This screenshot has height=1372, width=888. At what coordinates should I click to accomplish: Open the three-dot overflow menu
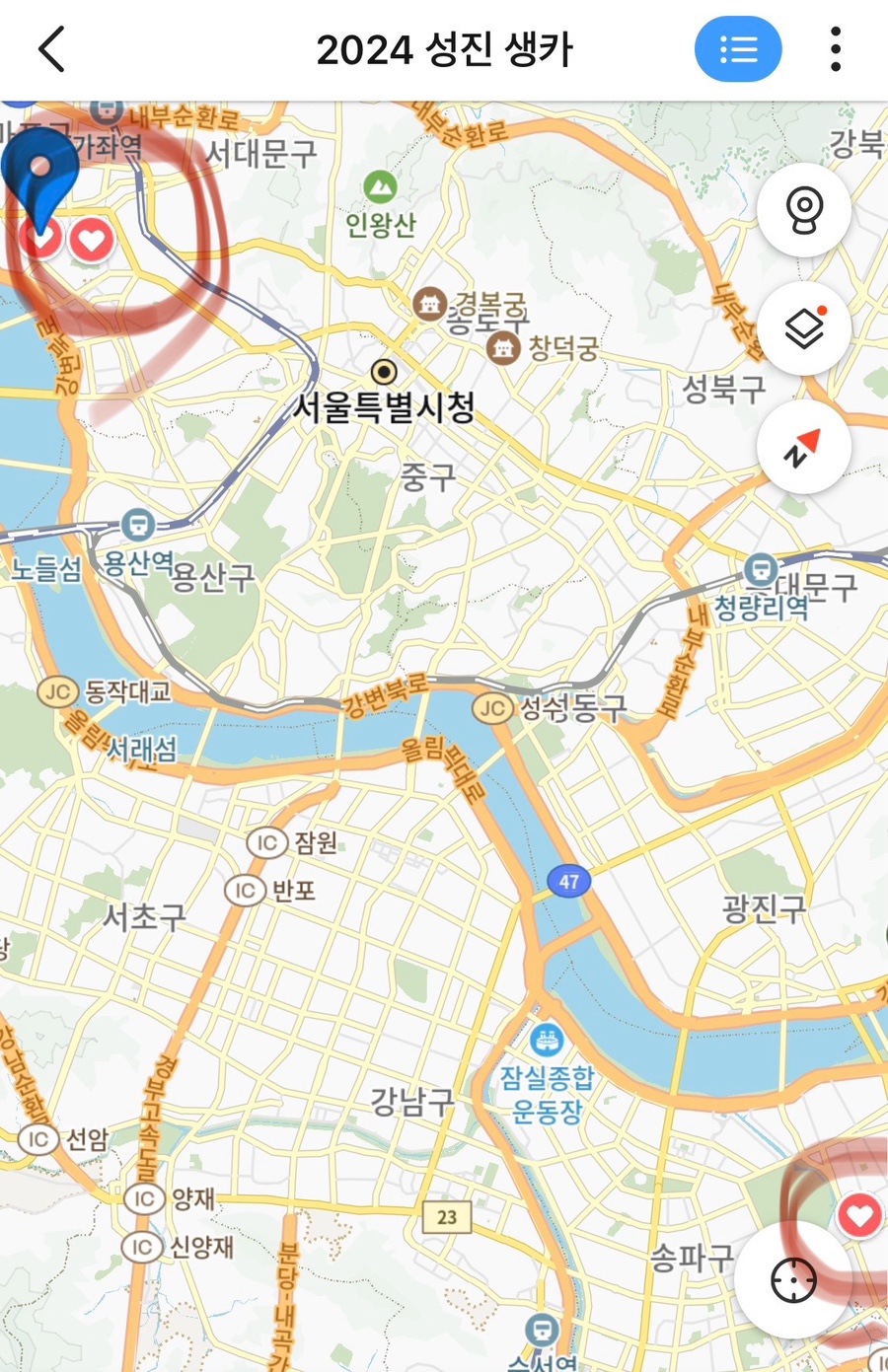[x=835, y=49]
